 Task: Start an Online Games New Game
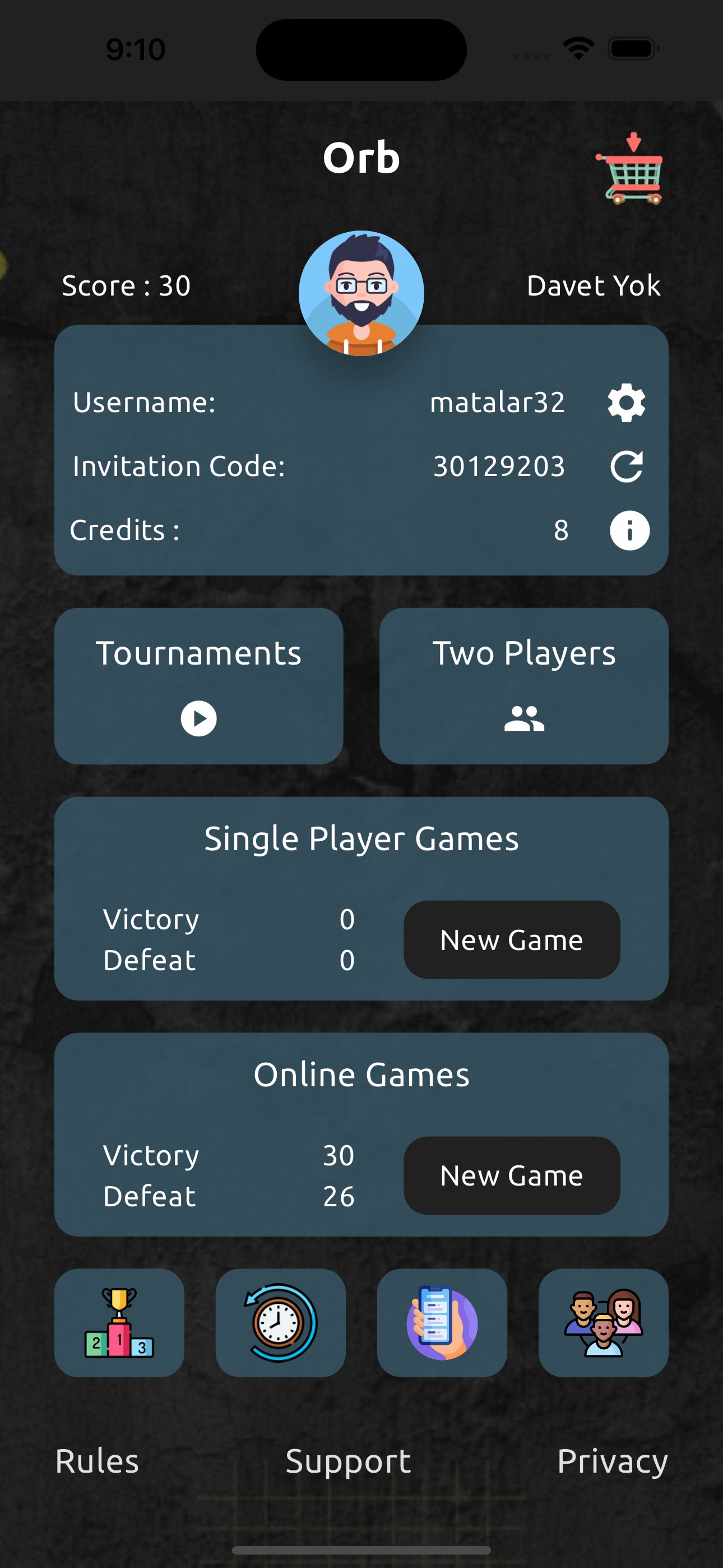click(512, 1175)
